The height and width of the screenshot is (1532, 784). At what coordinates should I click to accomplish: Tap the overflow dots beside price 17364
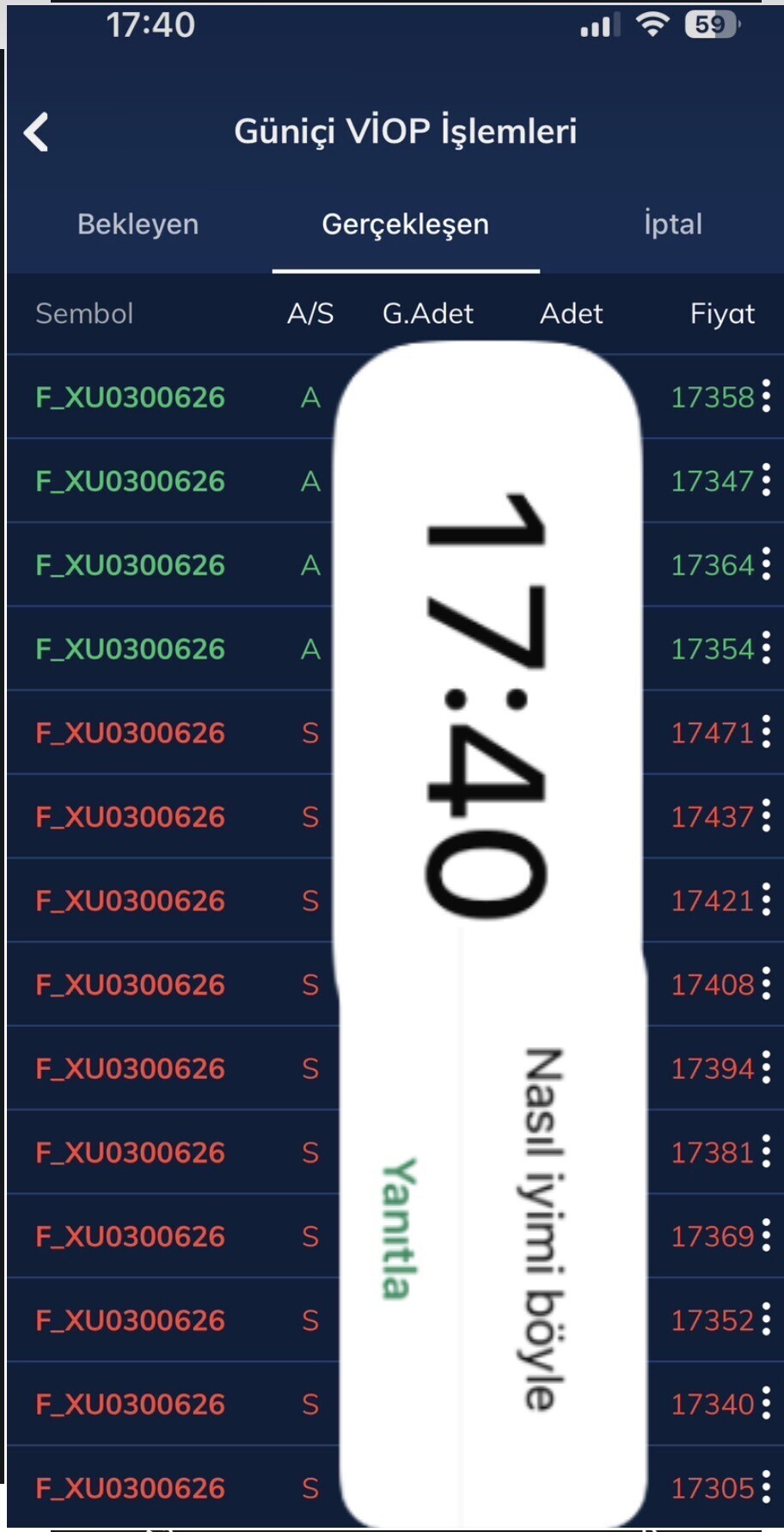point(766,564)
